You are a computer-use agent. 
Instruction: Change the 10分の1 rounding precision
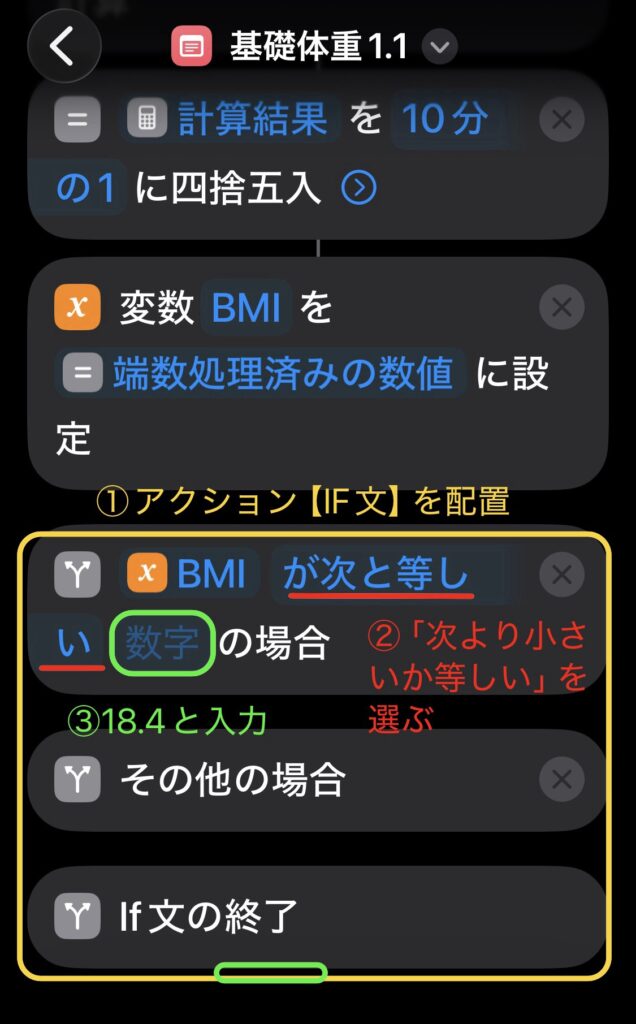(444, 121)
